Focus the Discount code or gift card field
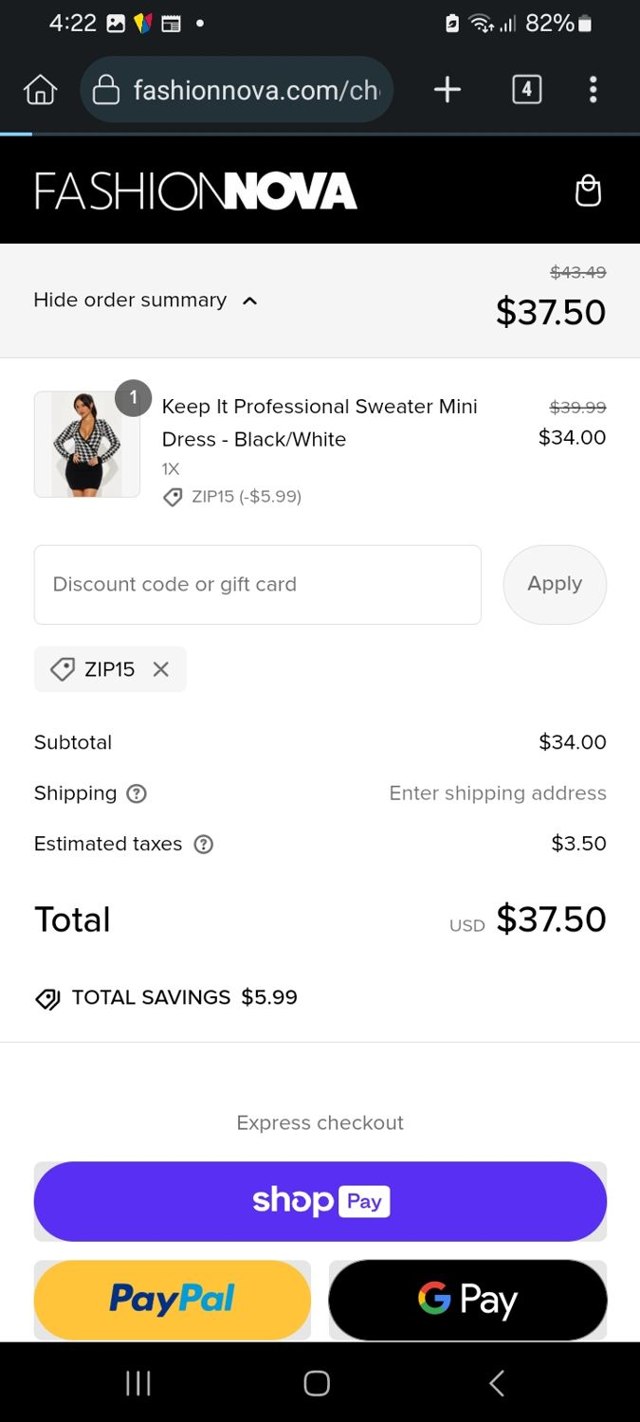This screenshot has height=1422, width=640. click(257, 585)
